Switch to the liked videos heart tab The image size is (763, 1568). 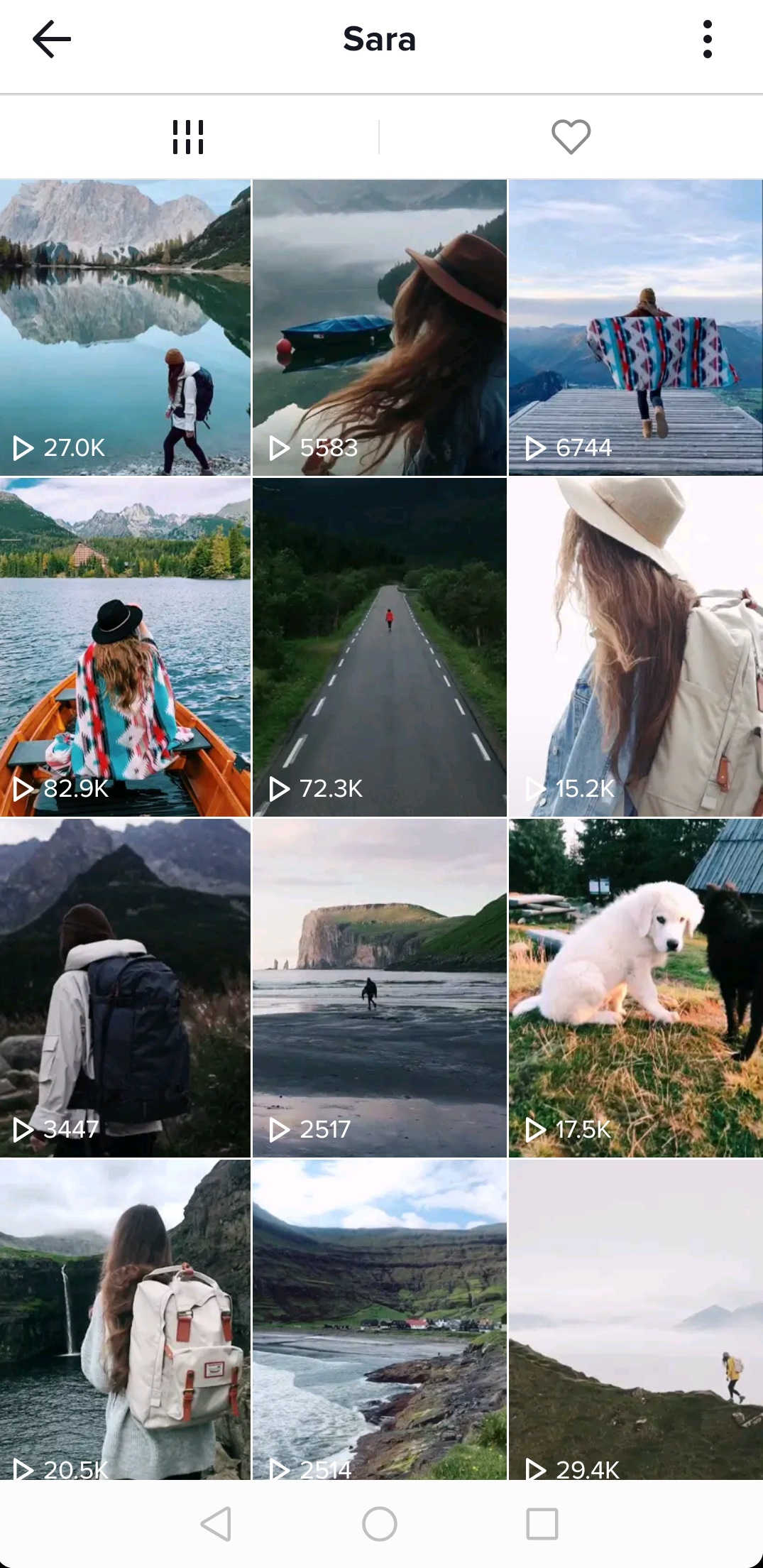[x=571, y=136]
